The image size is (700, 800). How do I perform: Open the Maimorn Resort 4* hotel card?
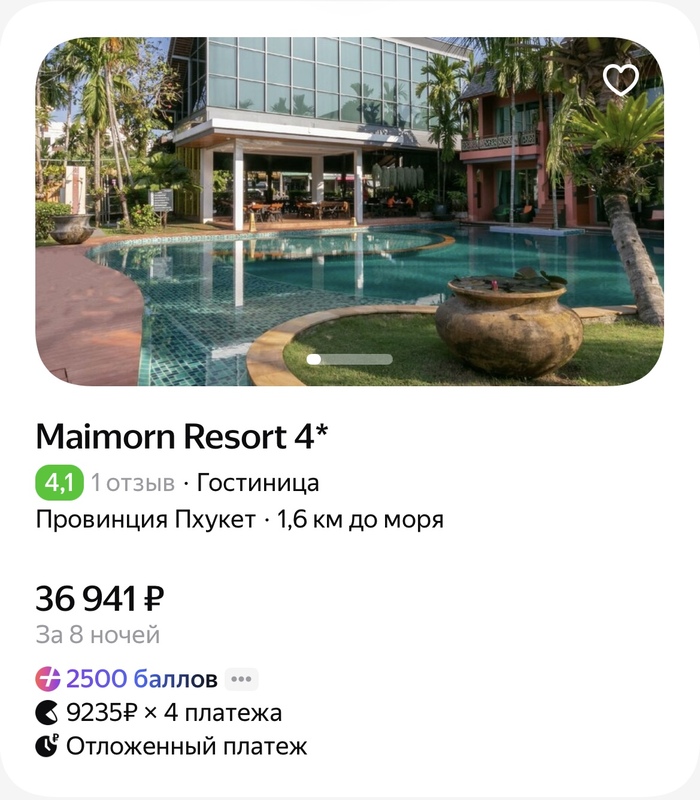tap(182, 437)
